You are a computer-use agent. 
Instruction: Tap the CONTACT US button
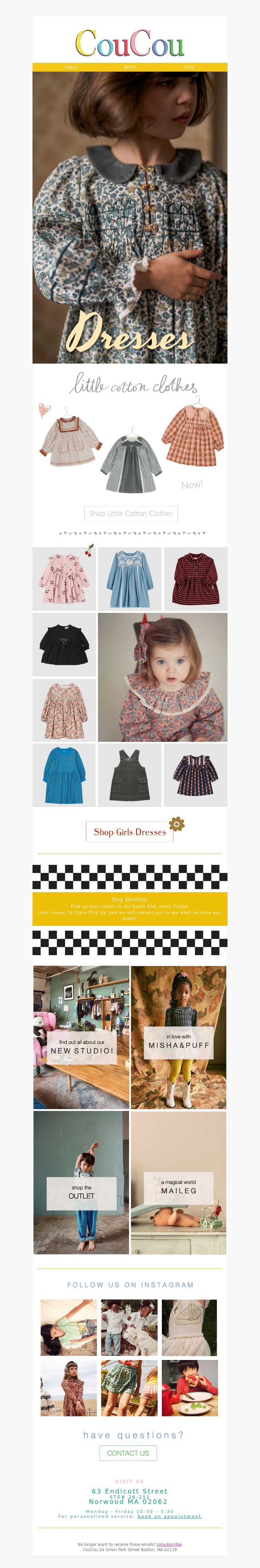128,1453
